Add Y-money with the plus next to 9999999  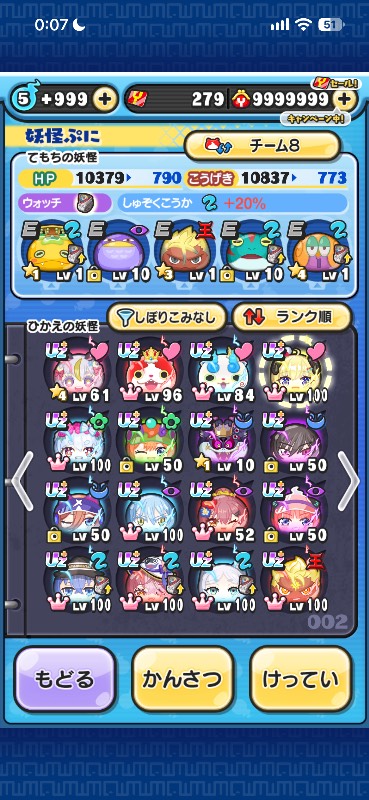345,100
